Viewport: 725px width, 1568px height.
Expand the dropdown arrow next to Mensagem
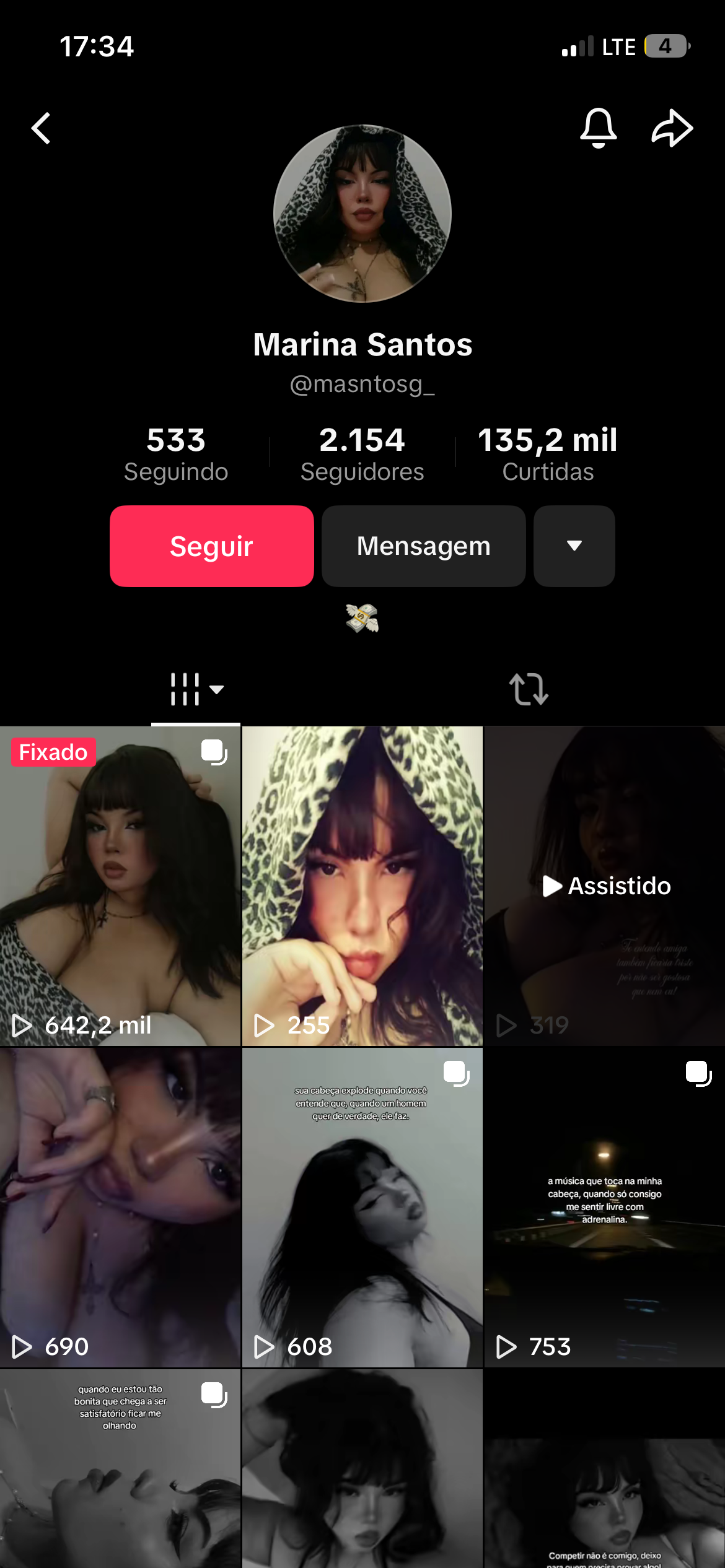574,546
